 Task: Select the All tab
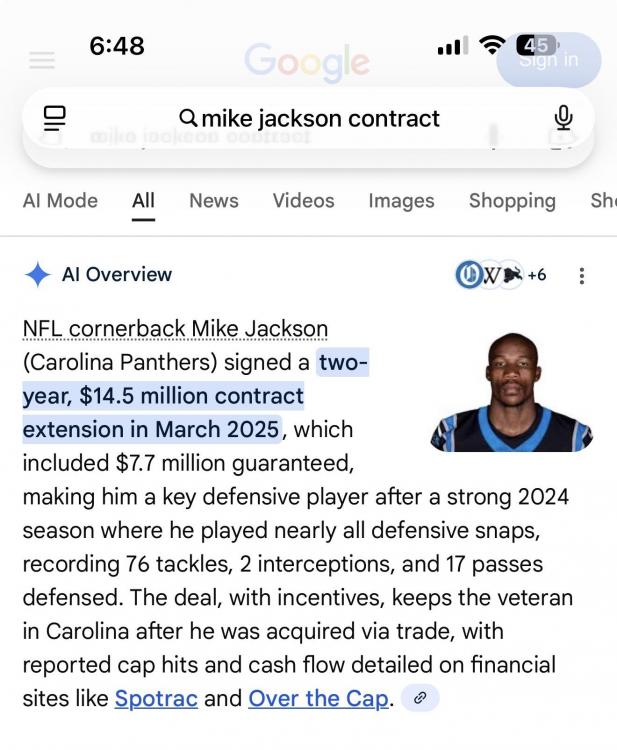tap(143, 200)
